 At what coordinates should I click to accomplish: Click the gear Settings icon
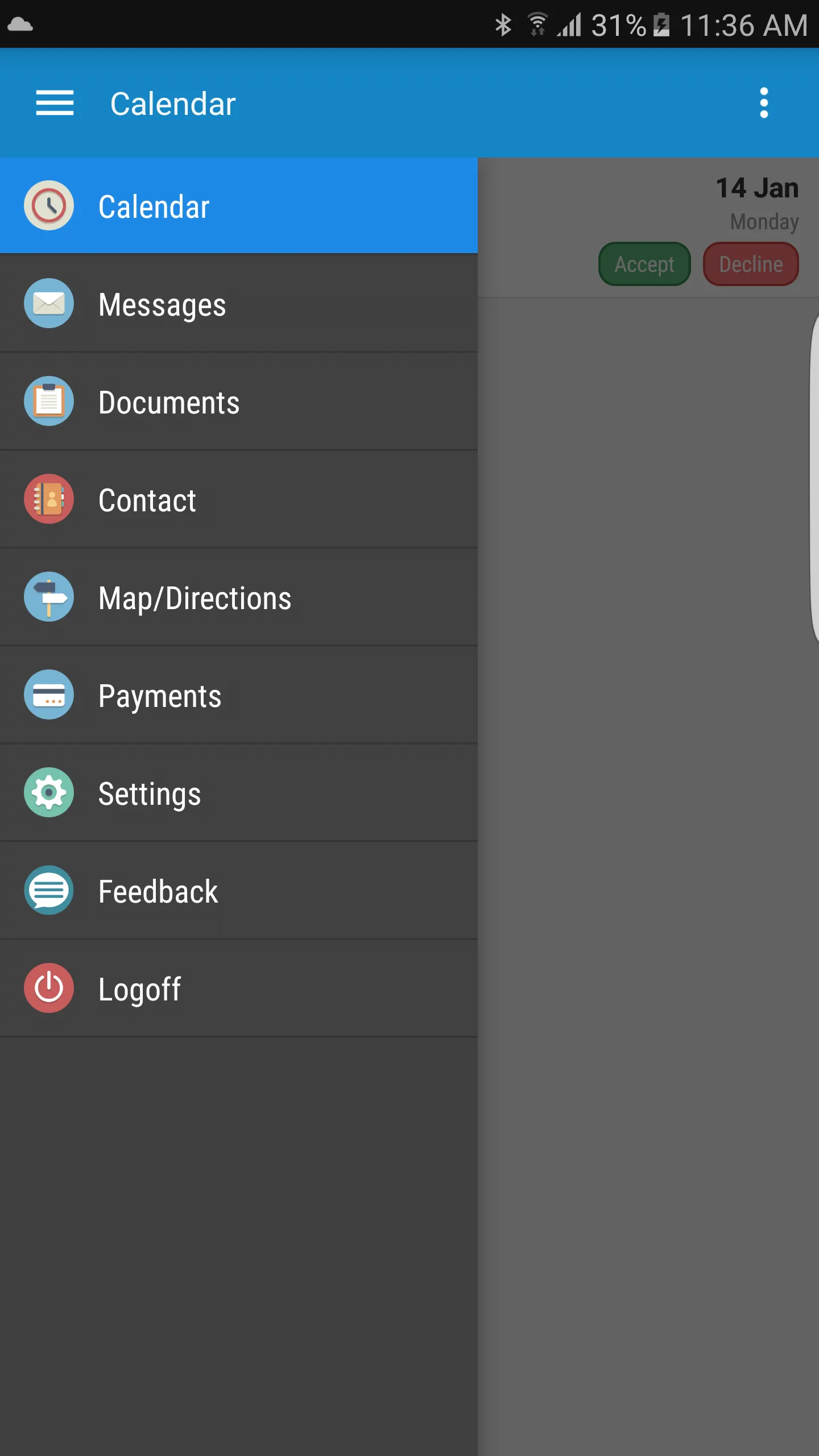pyautogui.click(x=49, y=793)
